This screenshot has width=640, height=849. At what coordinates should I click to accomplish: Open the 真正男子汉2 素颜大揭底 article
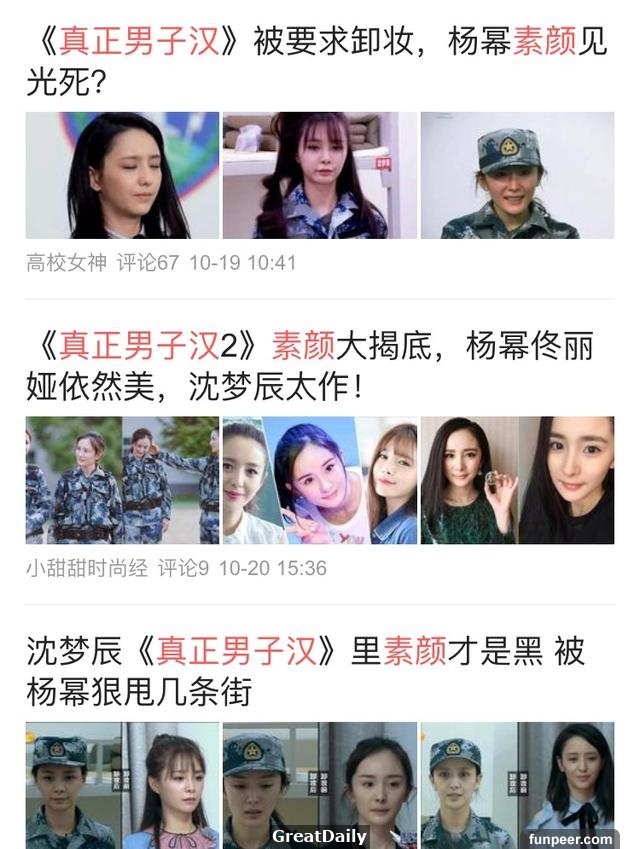pos(310,365)
